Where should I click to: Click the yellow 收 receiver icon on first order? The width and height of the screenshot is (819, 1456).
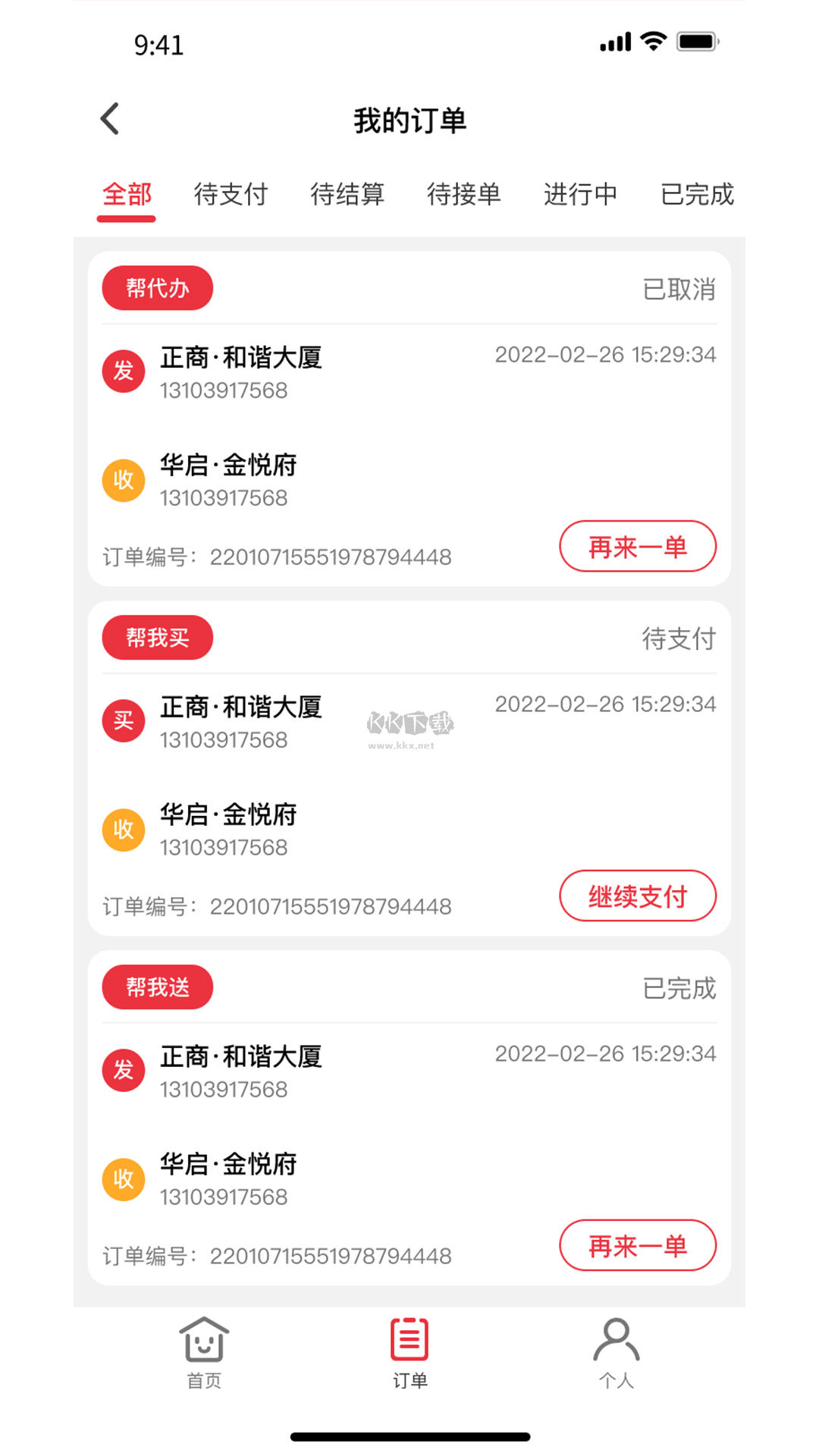coord(123,479)
